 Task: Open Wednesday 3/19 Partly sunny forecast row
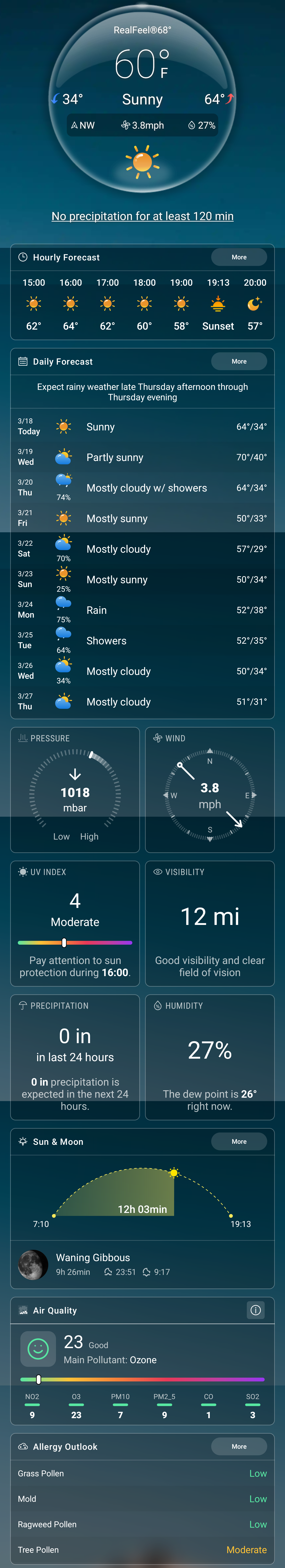pos(142,457)
